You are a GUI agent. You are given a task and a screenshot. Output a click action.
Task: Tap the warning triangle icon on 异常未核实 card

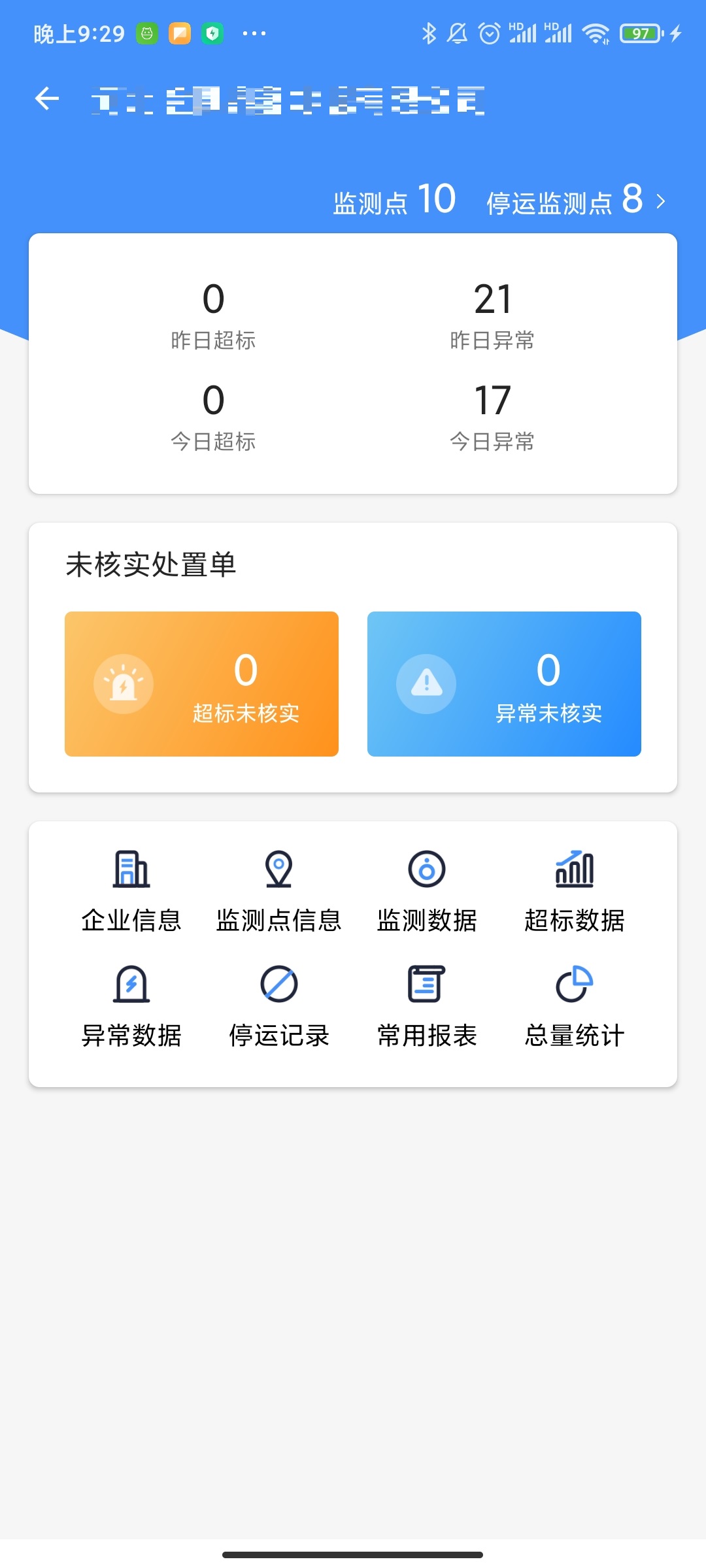click(427, 683)
